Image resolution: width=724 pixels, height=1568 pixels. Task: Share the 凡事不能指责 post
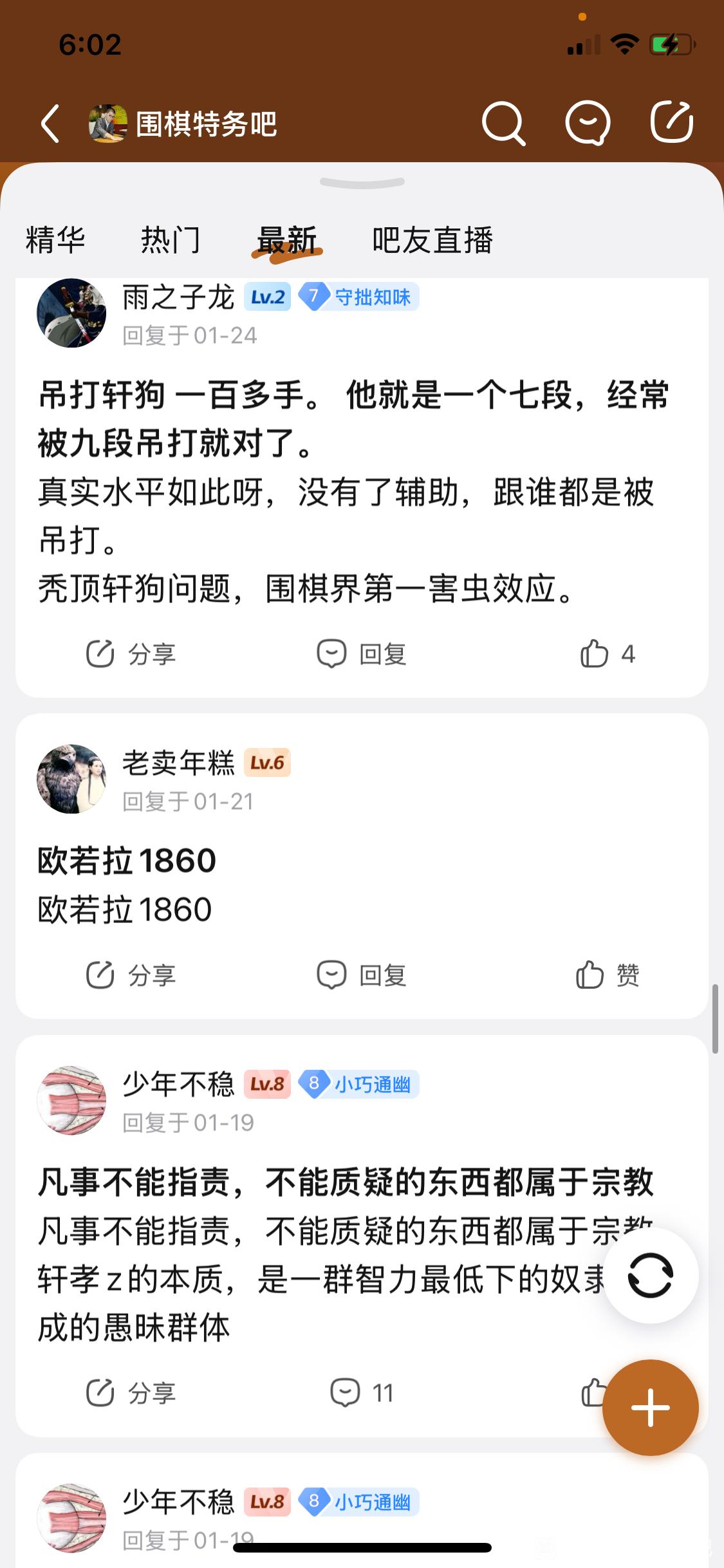click(131, 1393)
